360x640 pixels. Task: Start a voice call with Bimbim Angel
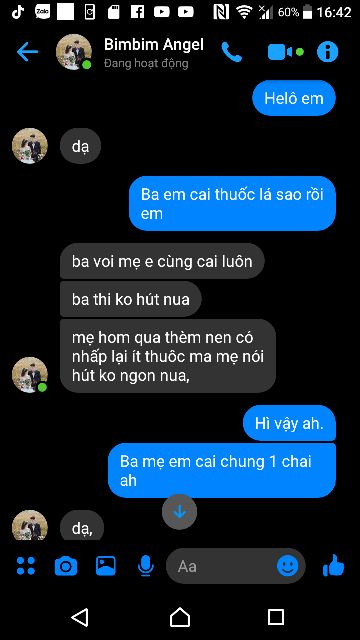coord(231,52)
